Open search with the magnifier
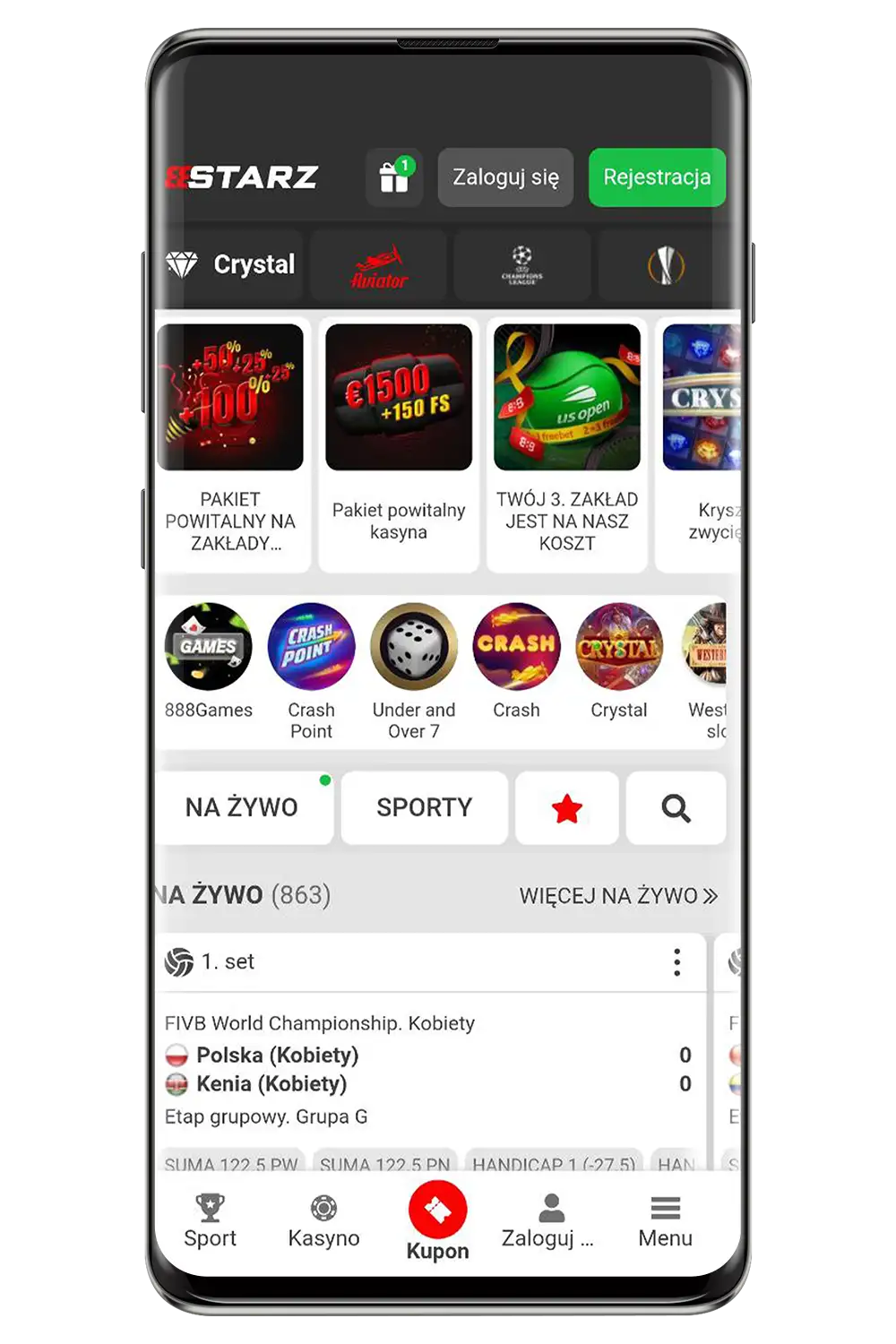Image resolution: width=896 pixels, height=1344 pixels. click(676, 808)
